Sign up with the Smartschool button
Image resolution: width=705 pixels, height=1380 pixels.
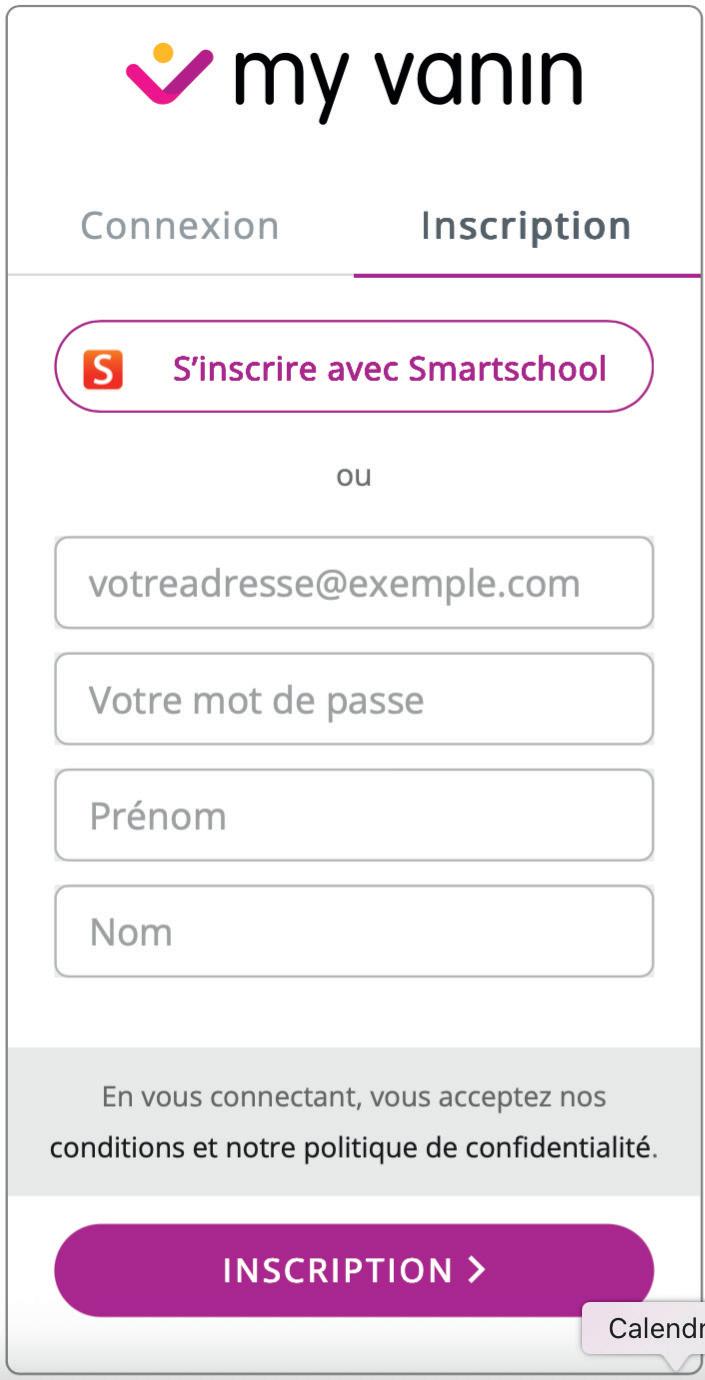354,367
